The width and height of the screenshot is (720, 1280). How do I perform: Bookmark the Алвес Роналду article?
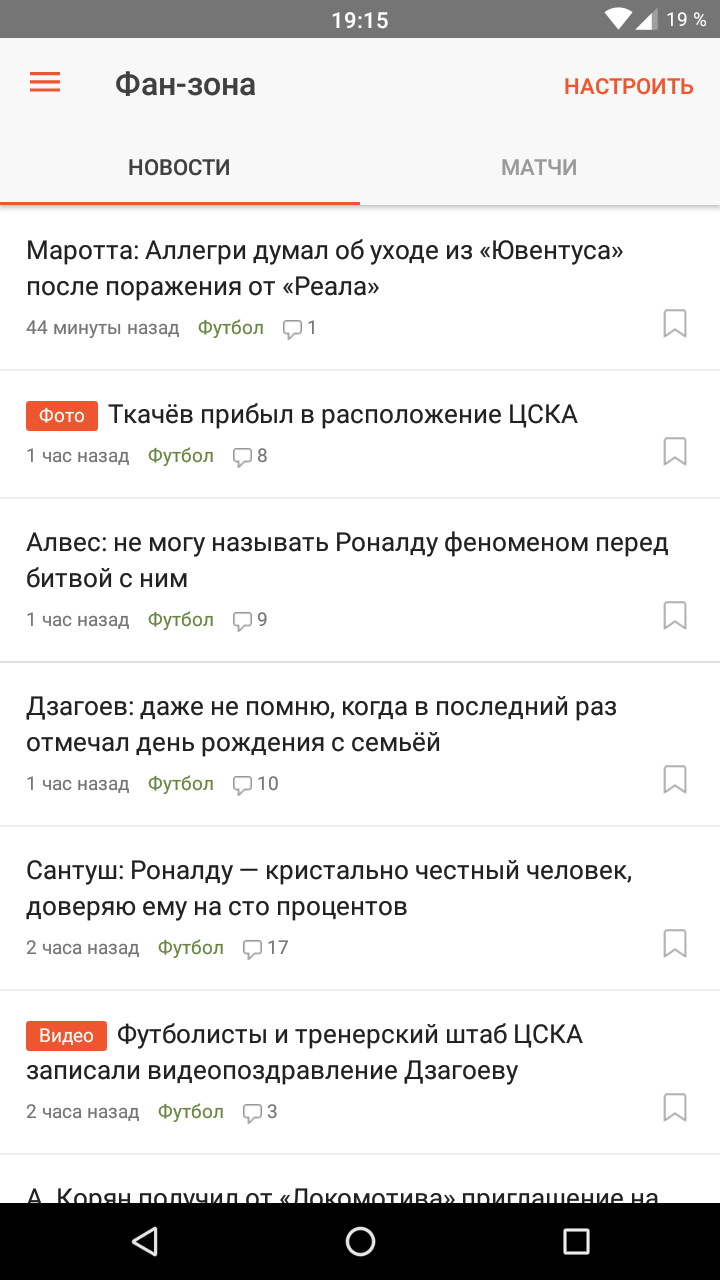675,615
